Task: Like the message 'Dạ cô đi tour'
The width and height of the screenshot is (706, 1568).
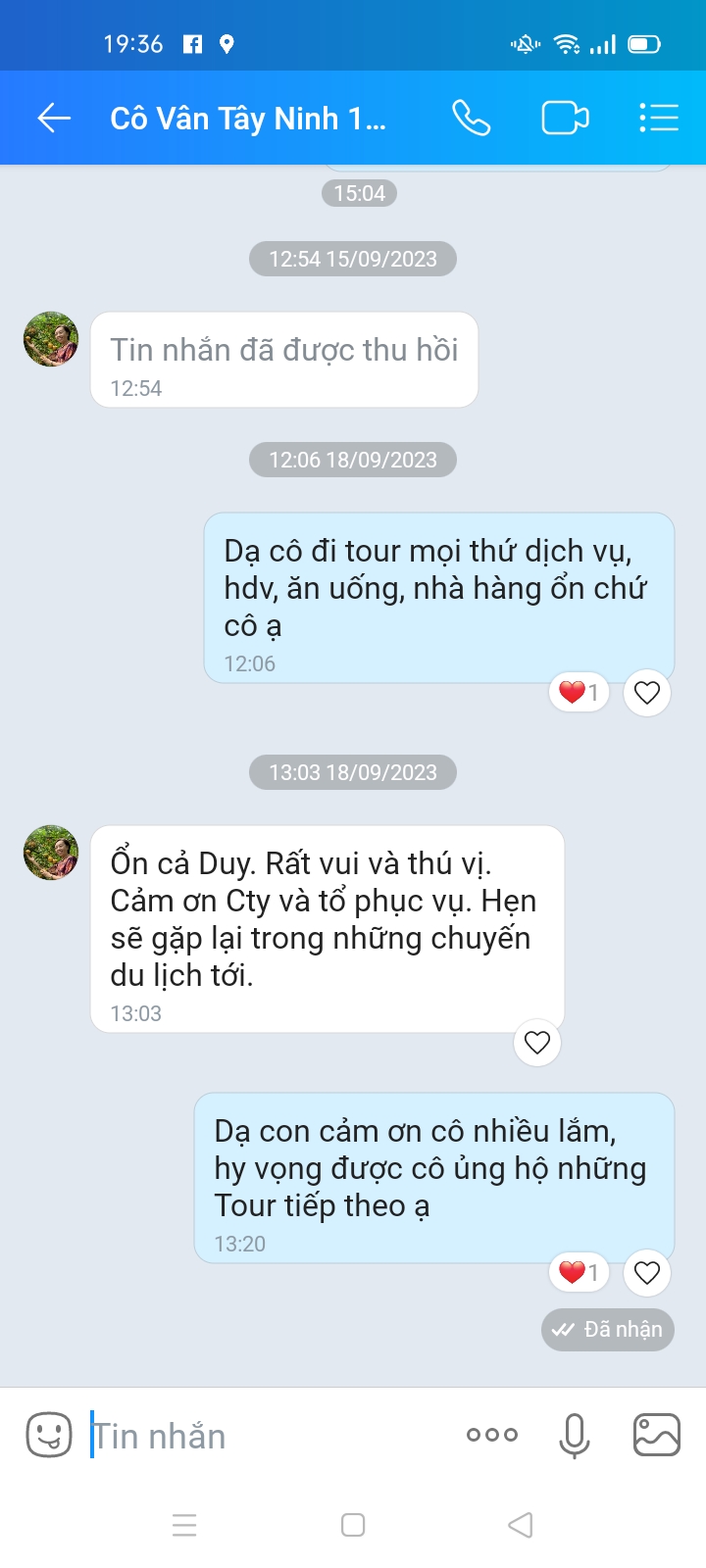Action: pyautogui.click(x=646, y=693)
